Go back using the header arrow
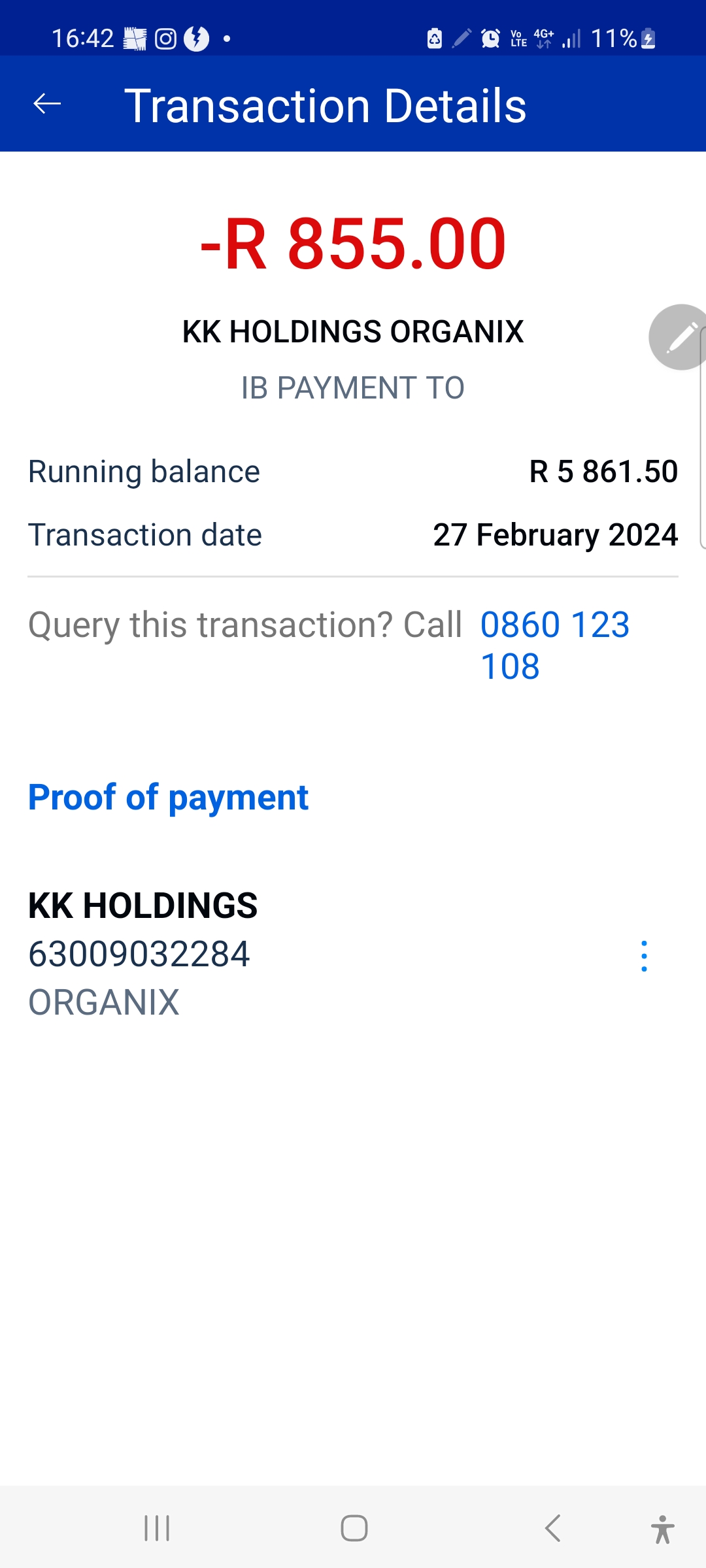The width and height of the screenshot is (706, 1568). (47, 104)
